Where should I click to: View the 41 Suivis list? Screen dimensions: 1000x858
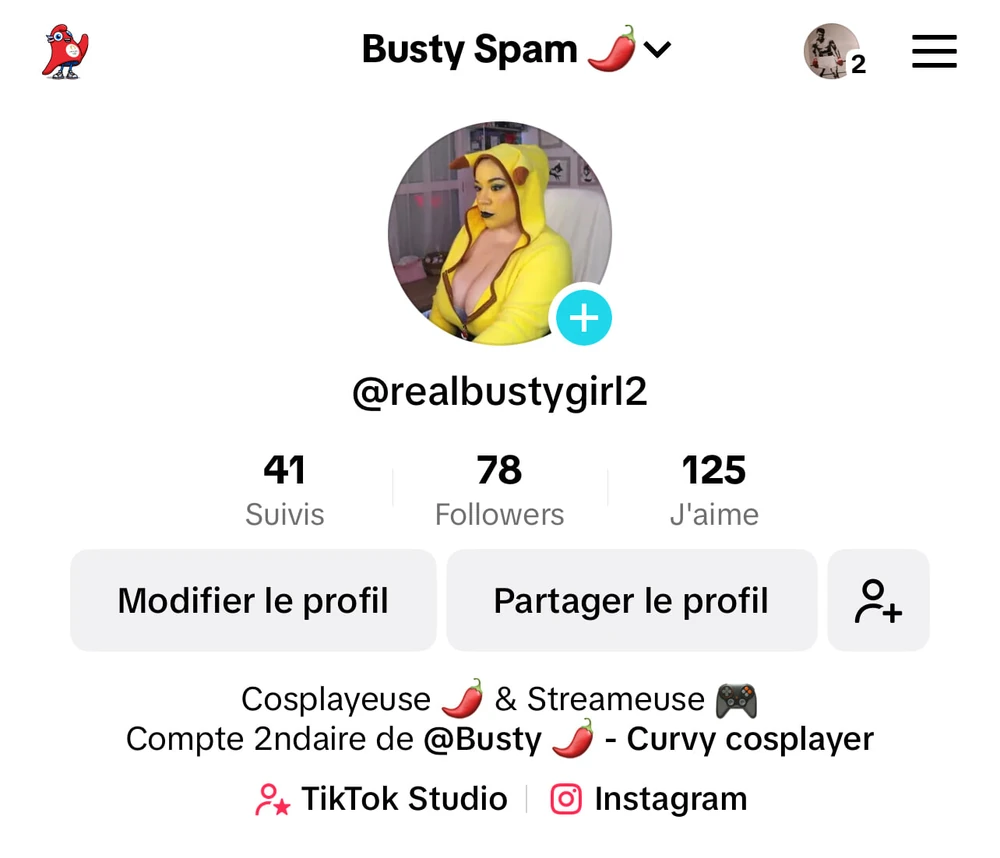point(285,489)
